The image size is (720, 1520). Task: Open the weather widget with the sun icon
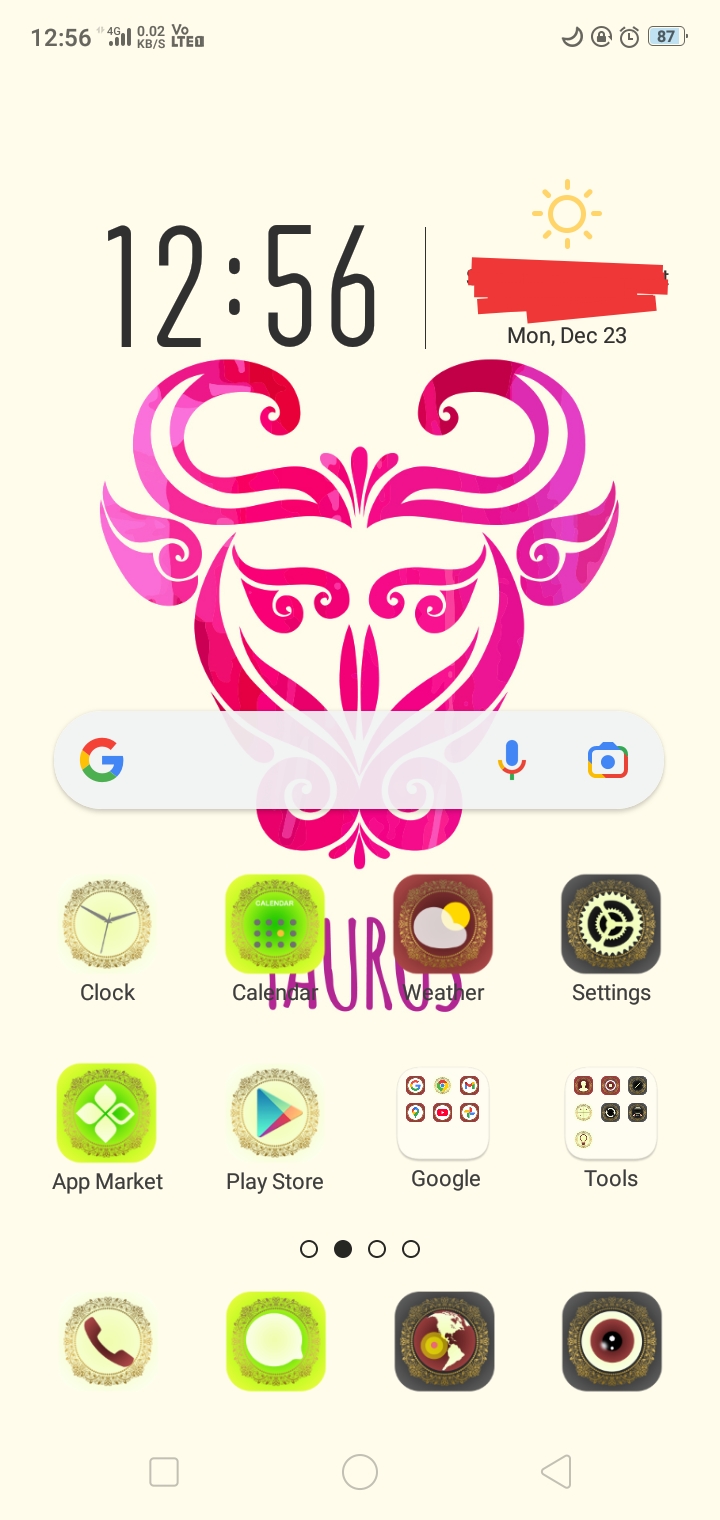[567, 213]
